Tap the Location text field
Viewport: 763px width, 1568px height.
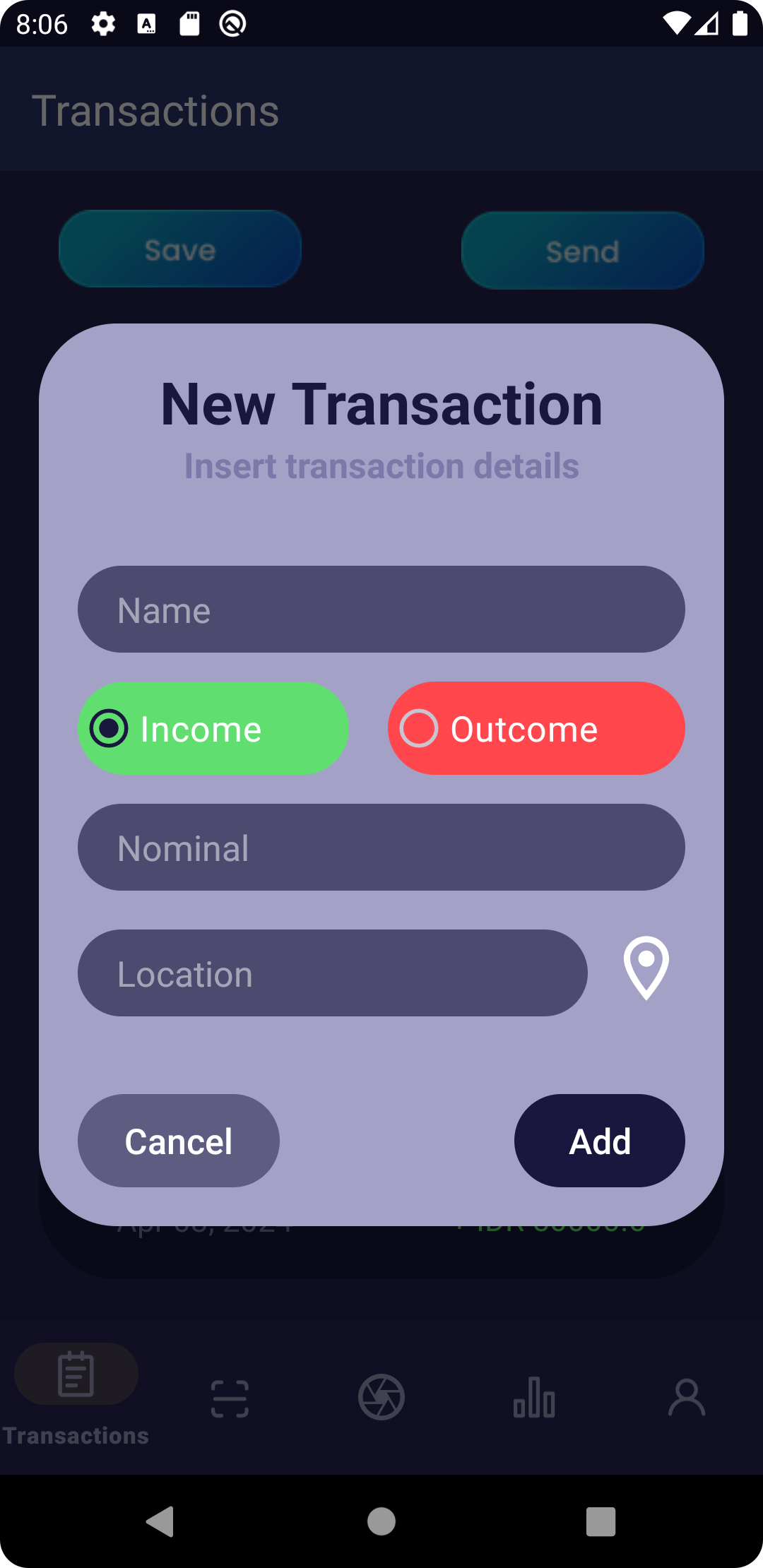pos(332,973)
